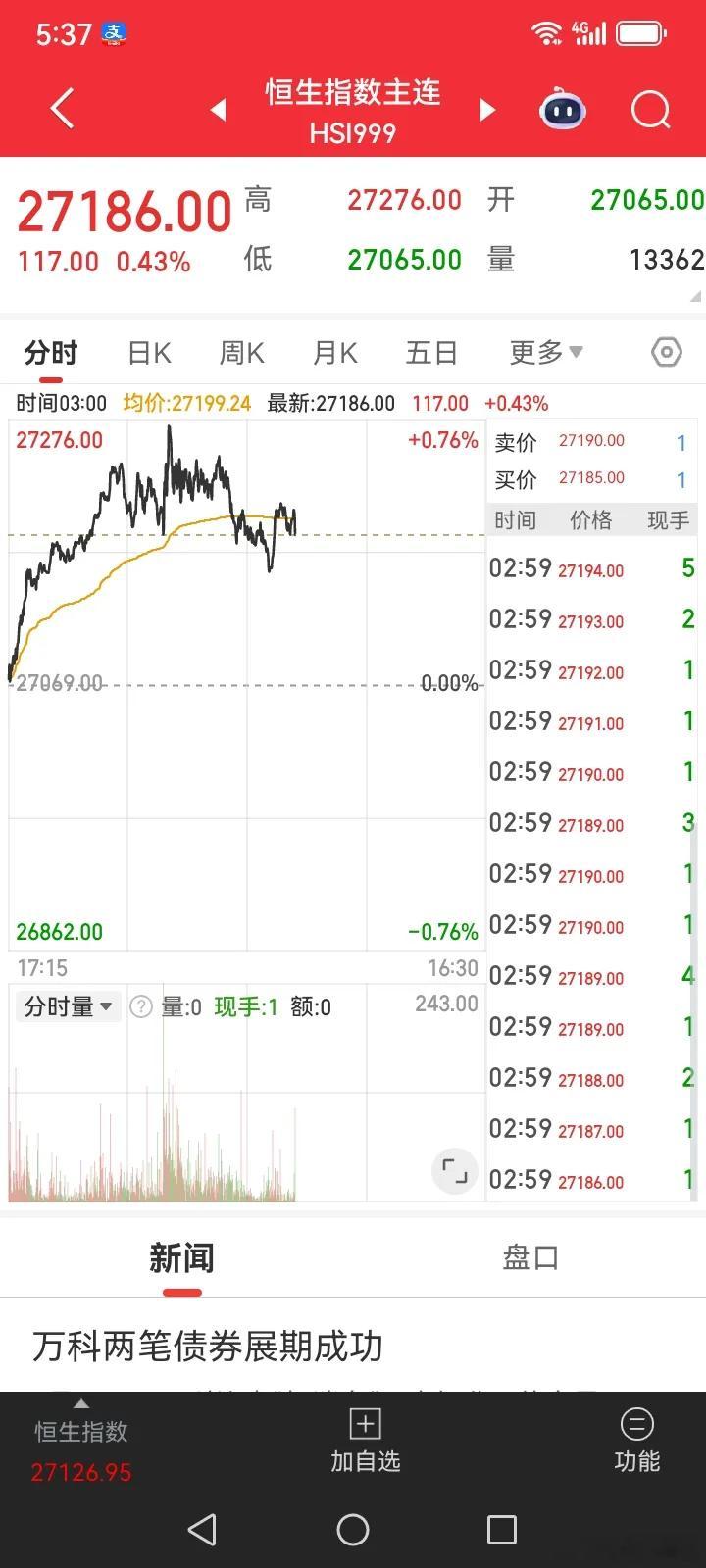The width and height of the screenshot is (706, 1568).
Task: Open the 更多 dropdown for more chart periods
Action: point(545,351)
